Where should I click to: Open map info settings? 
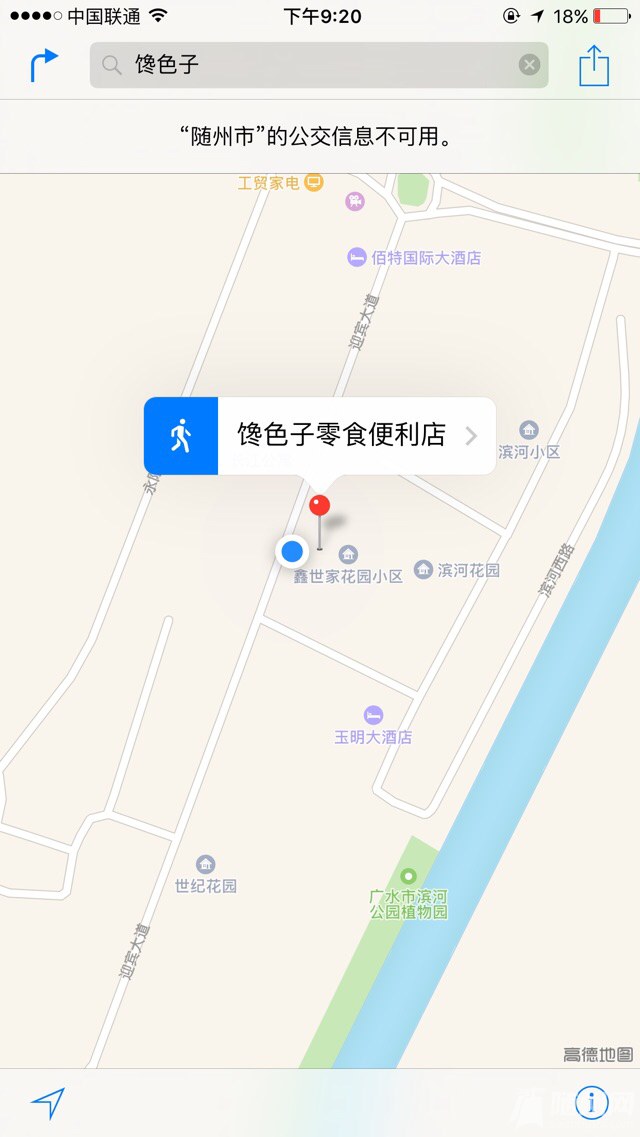(x=591, y=1102)
